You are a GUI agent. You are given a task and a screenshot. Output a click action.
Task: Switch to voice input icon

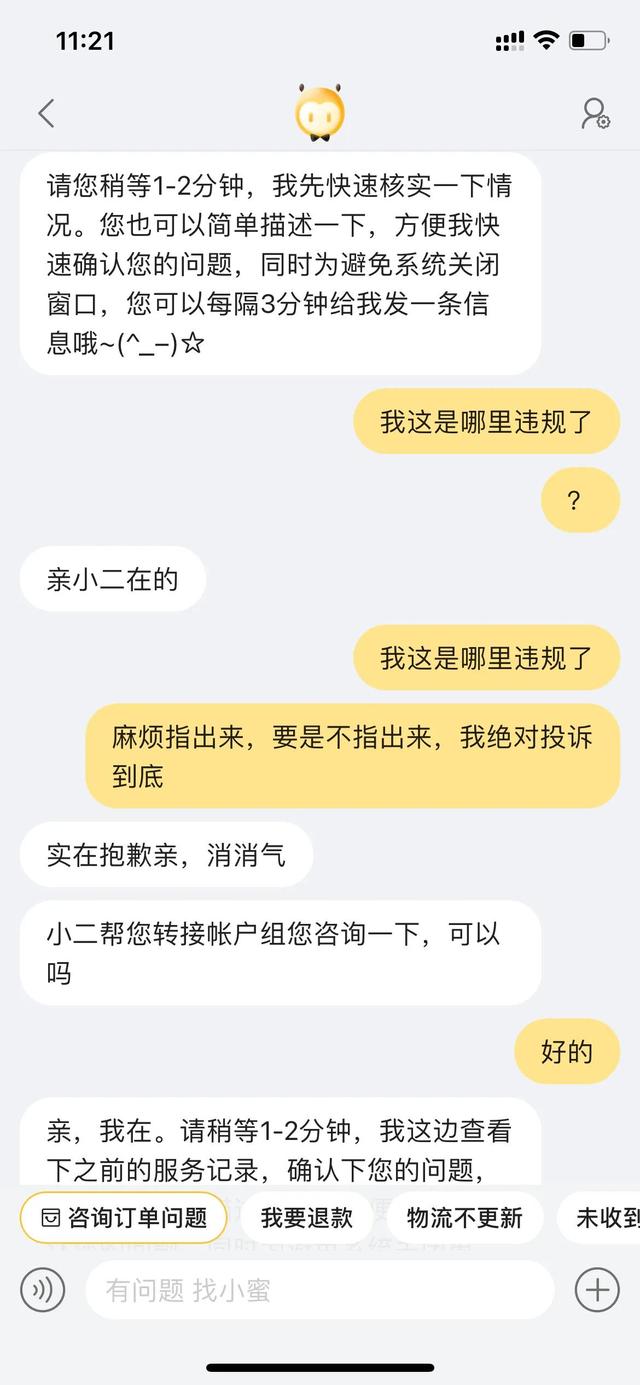coord(43,1290)
